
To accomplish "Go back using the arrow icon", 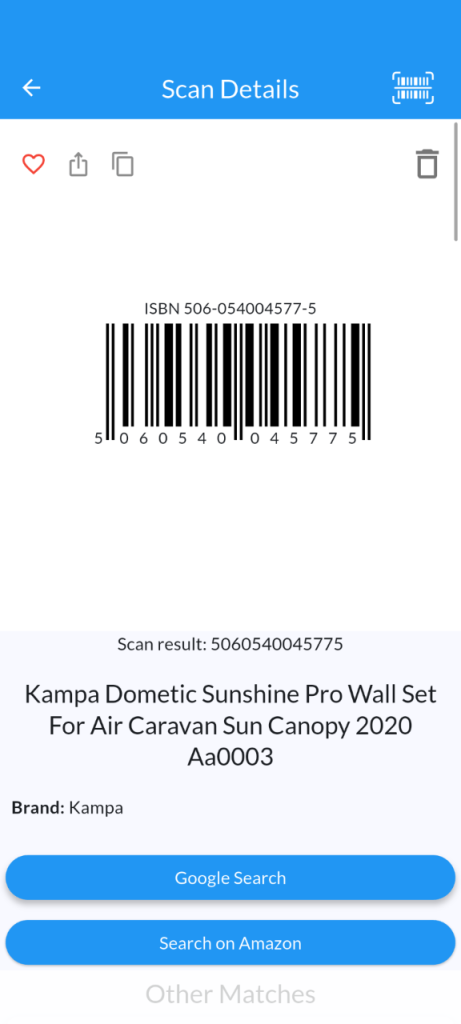I will [31, 88].
